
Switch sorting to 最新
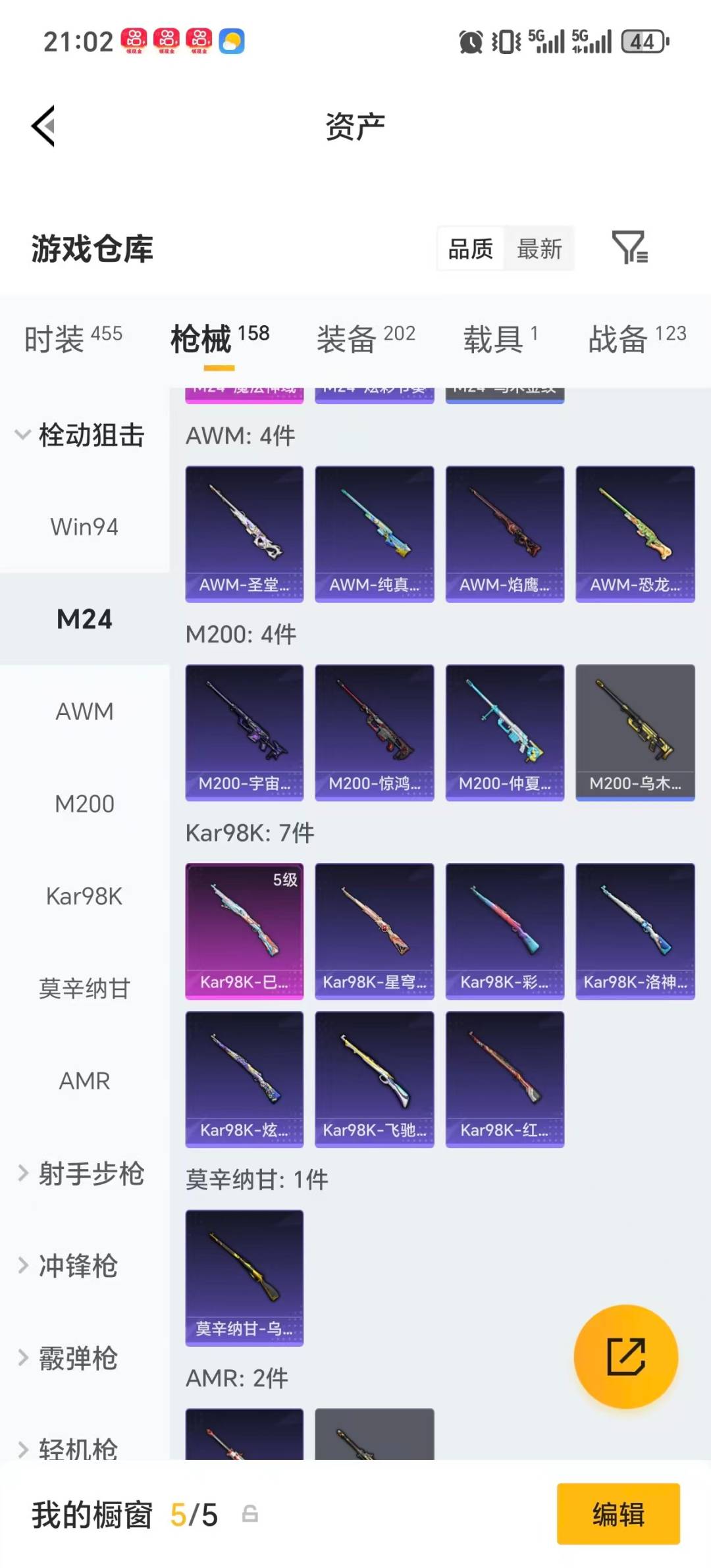(540, 249)
